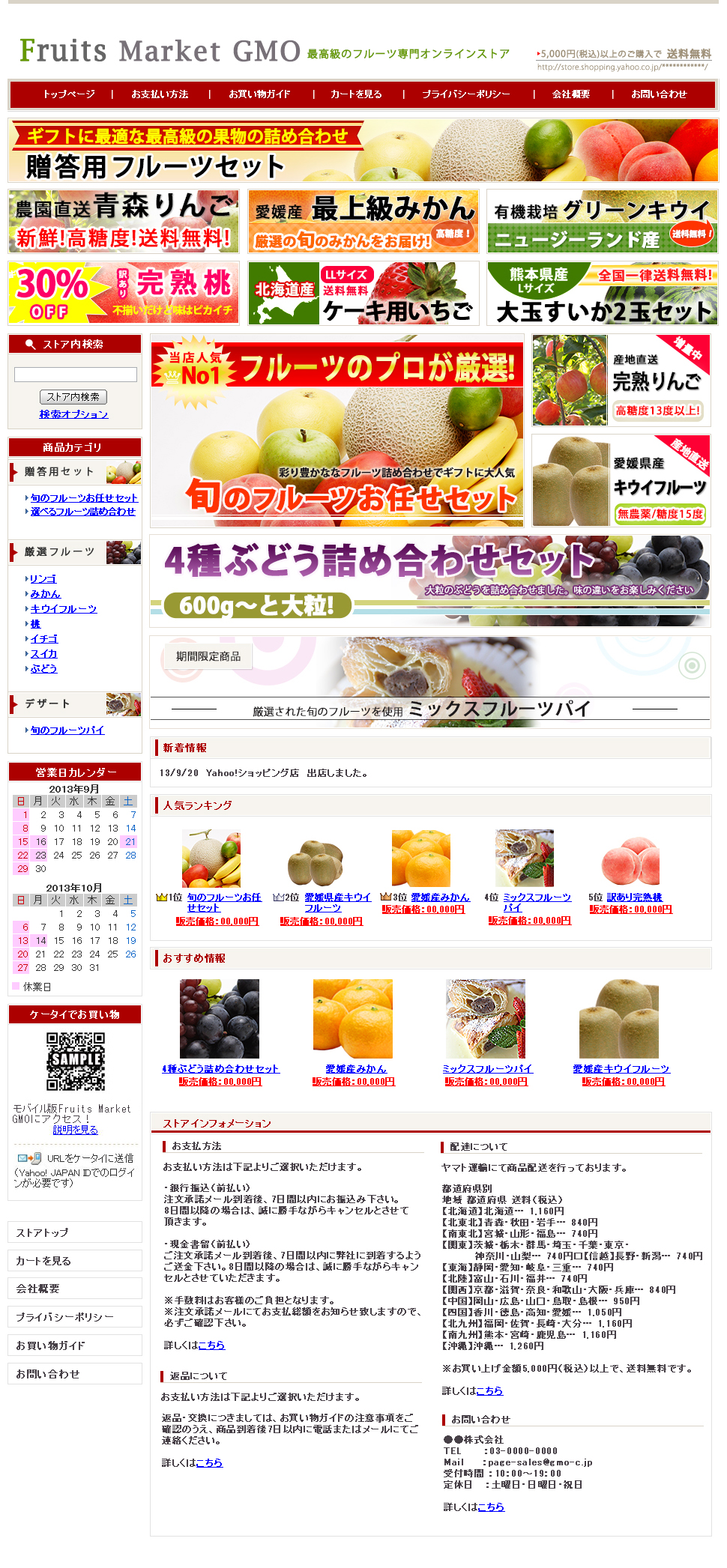Open 説明を見る under mobile QR code
The width and height of the screenshot is (727, 1568).
75,1130
